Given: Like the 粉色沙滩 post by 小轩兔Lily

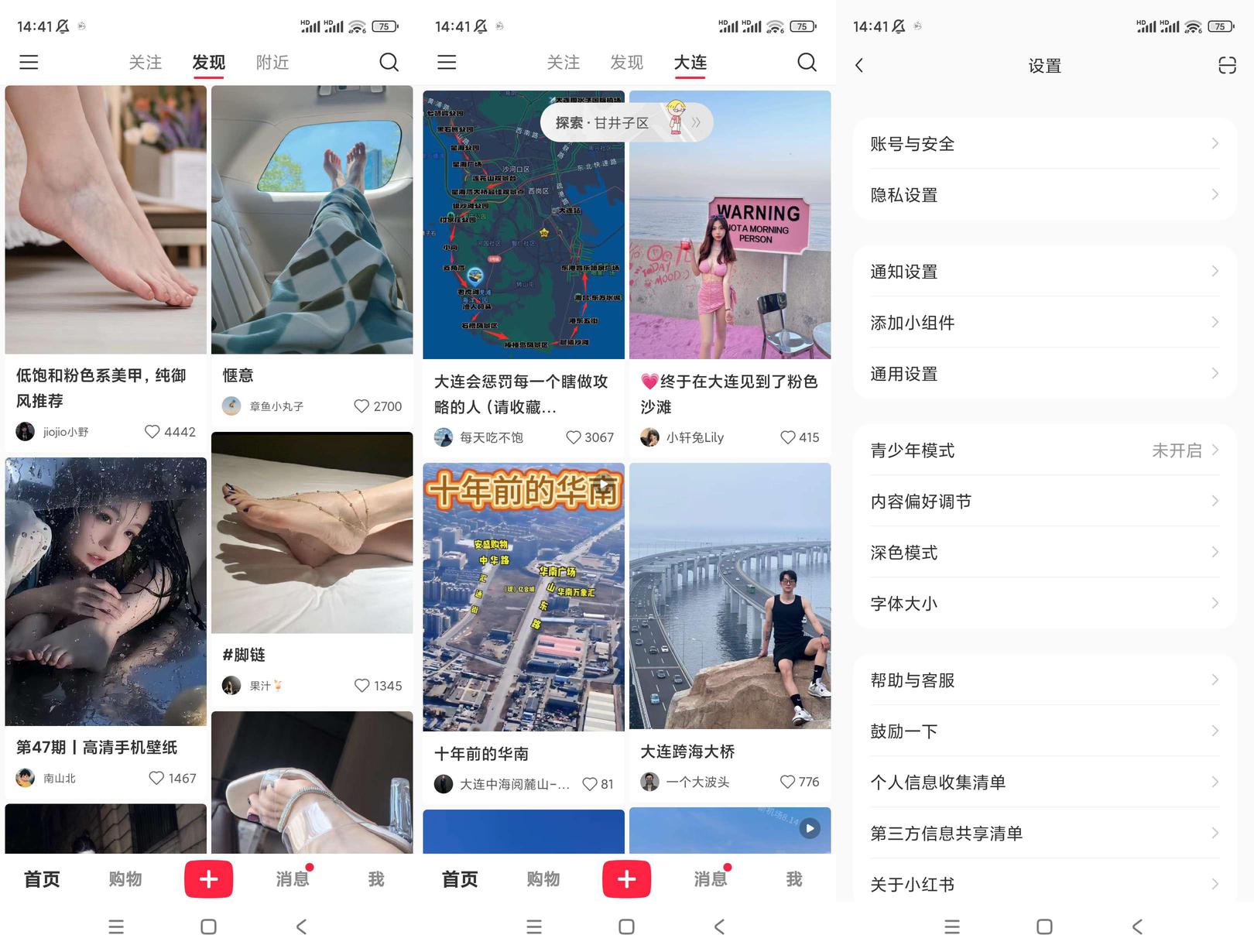Looking at the screenshot, I should [788, 437].
